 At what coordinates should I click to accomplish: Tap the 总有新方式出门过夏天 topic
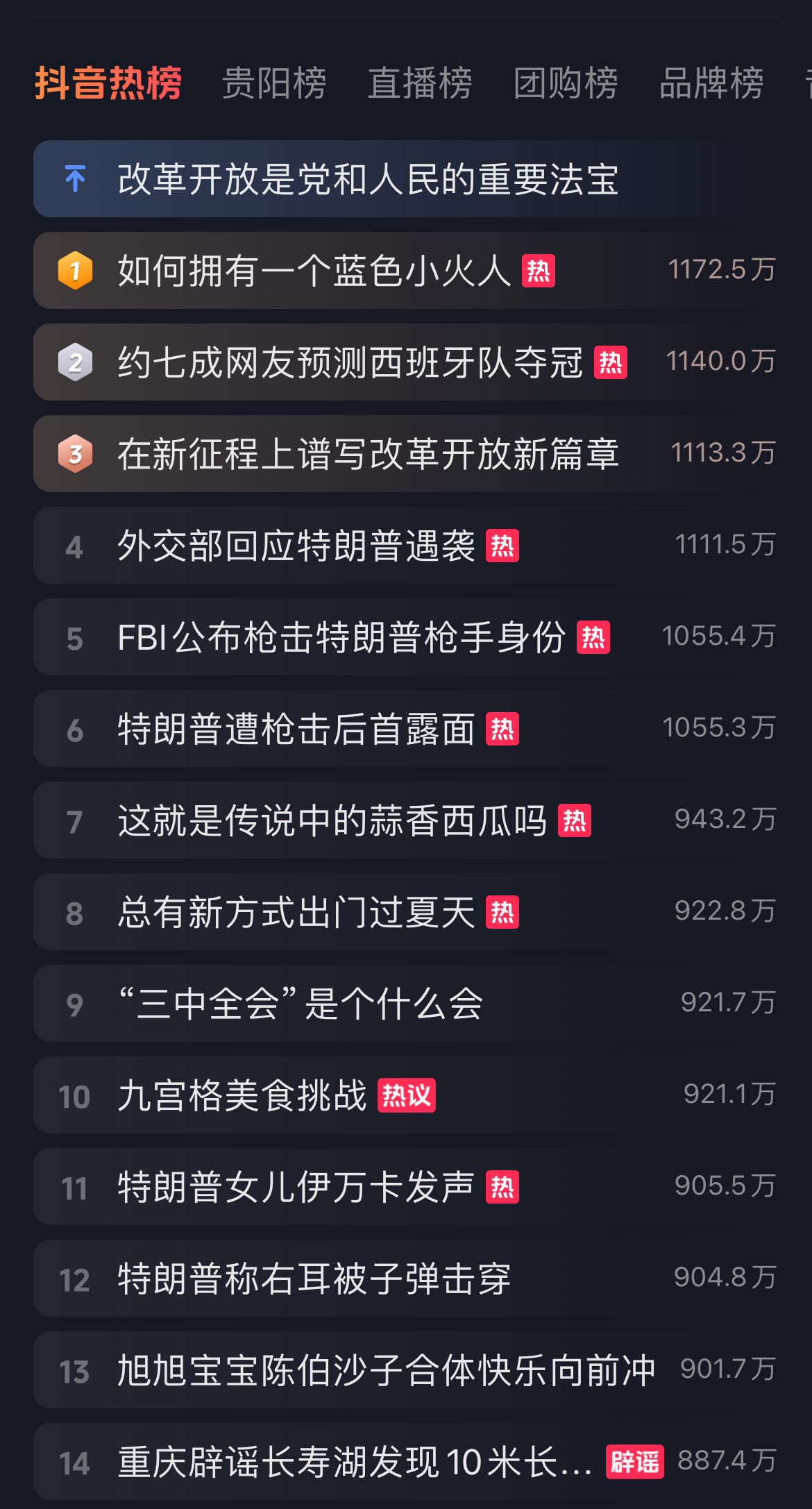tap(296, 912)
